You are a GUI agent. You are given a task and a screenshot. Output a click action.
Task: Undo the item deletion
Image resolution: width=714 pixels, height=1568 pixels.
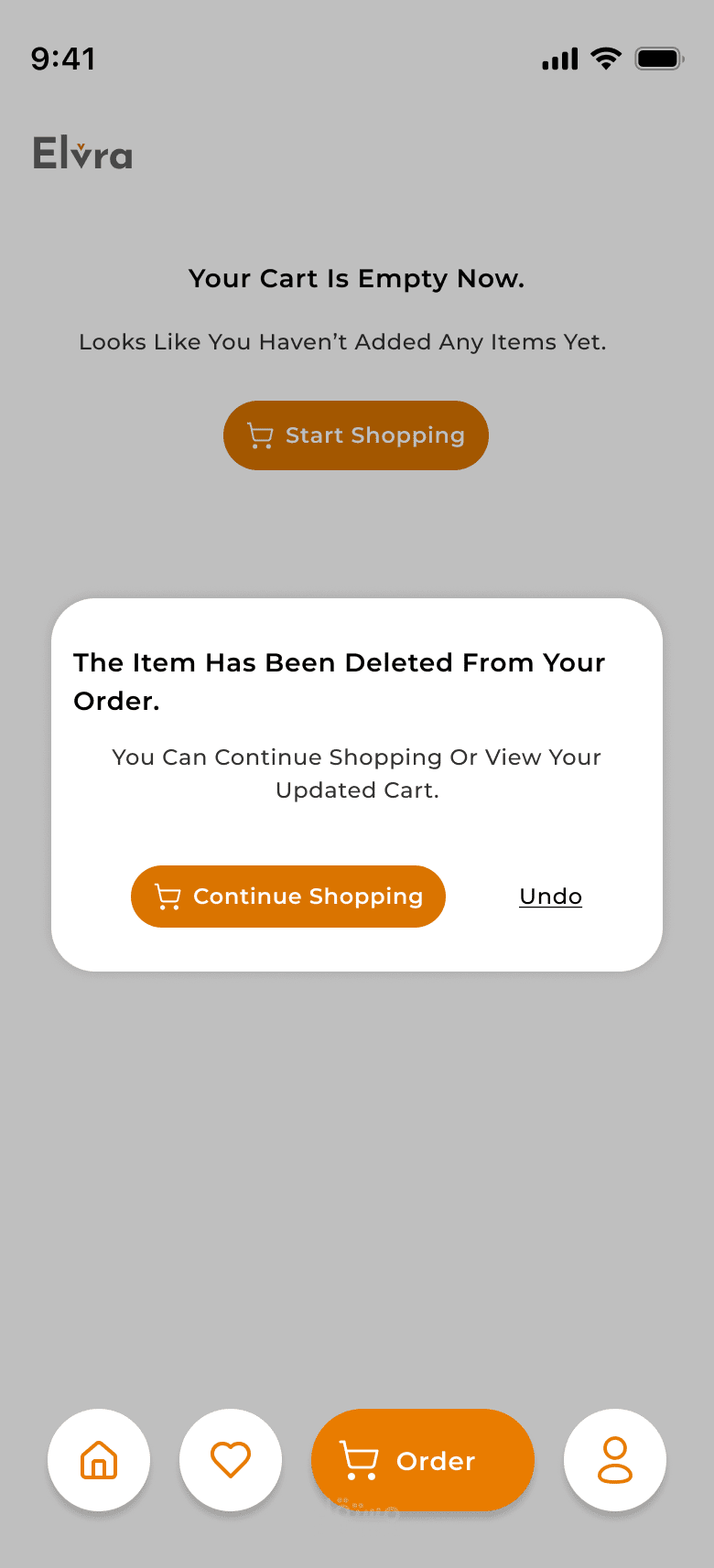(x=550, y=897)
